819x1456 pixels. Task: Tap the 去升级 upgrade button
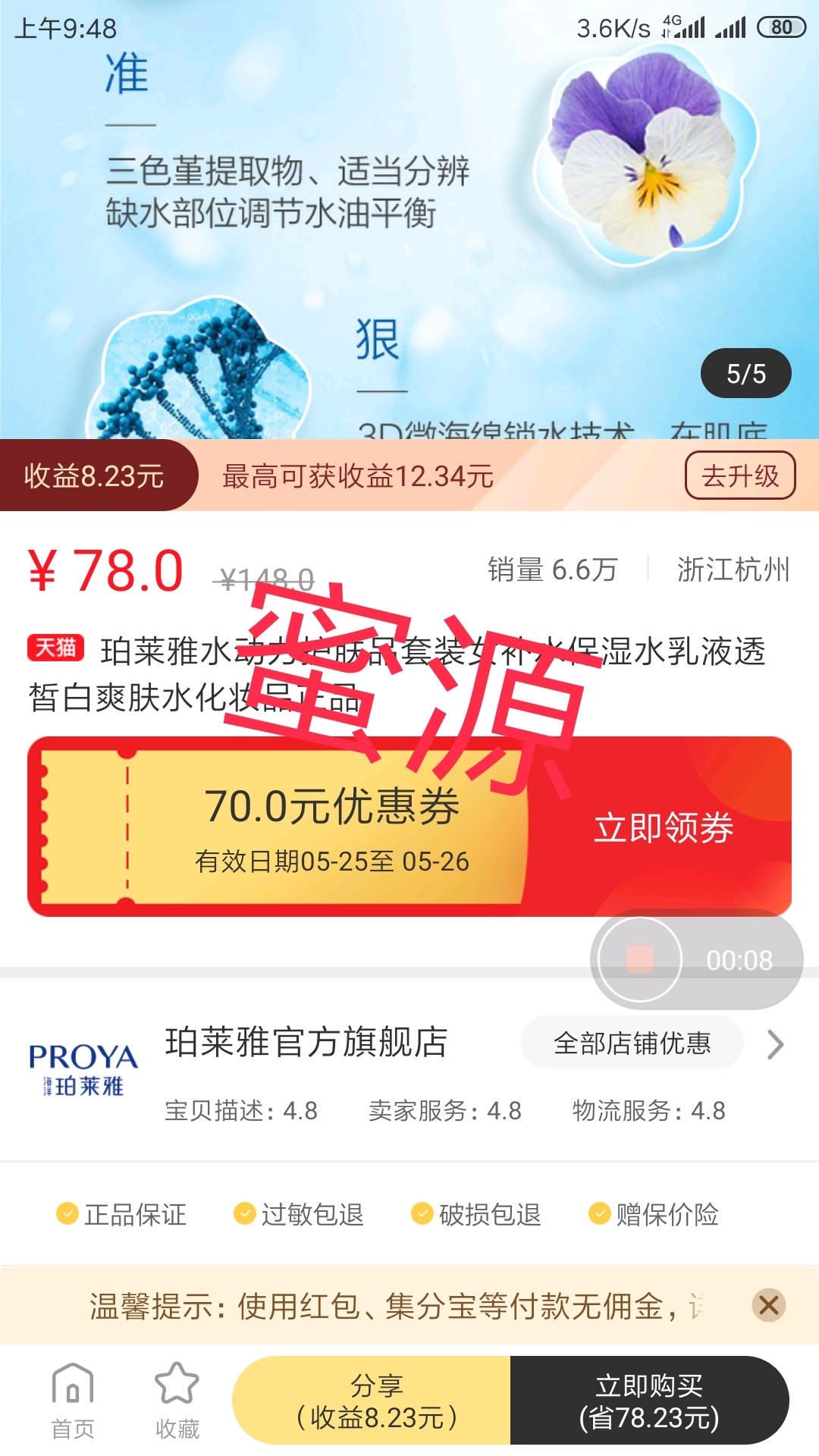(739, 475)
